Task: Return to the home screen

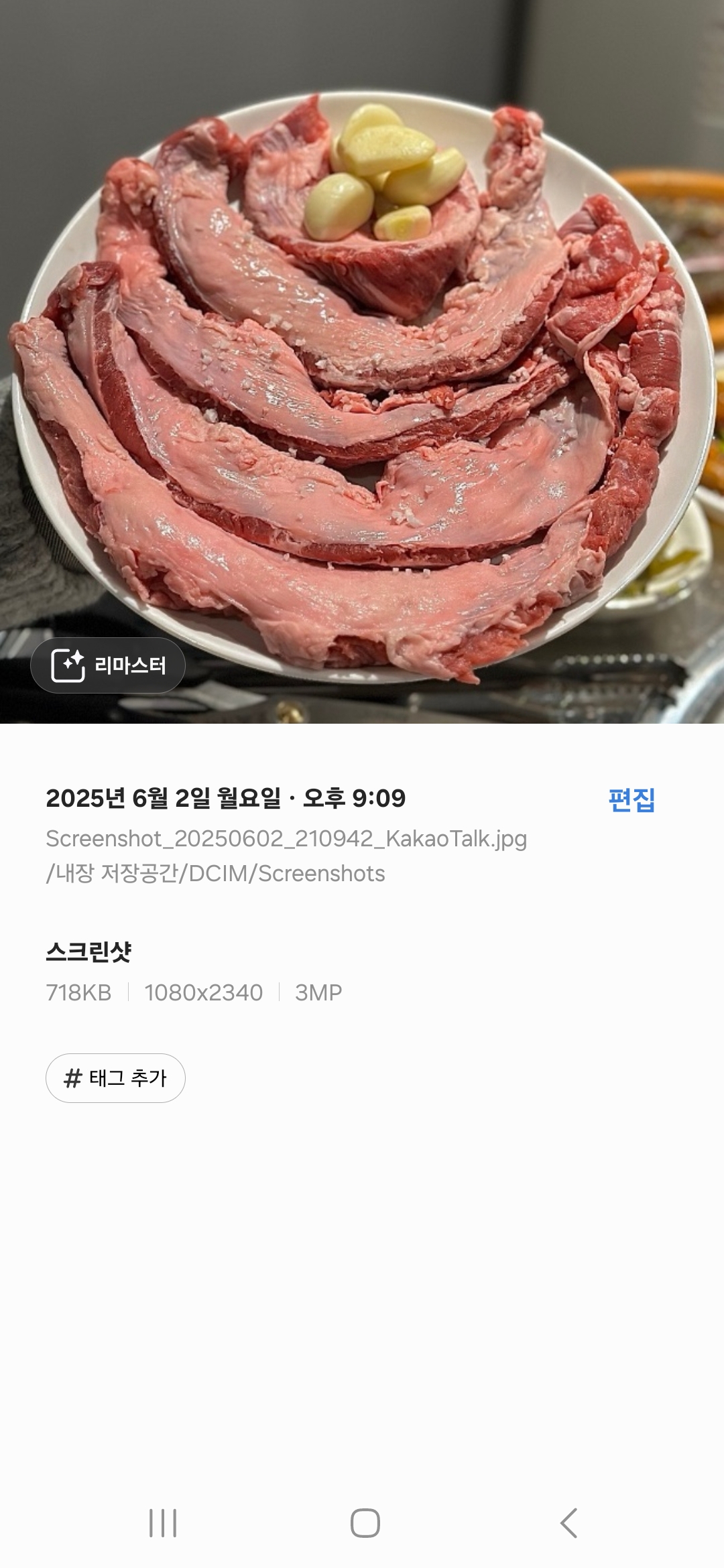Action: (x=365, y=1523)
